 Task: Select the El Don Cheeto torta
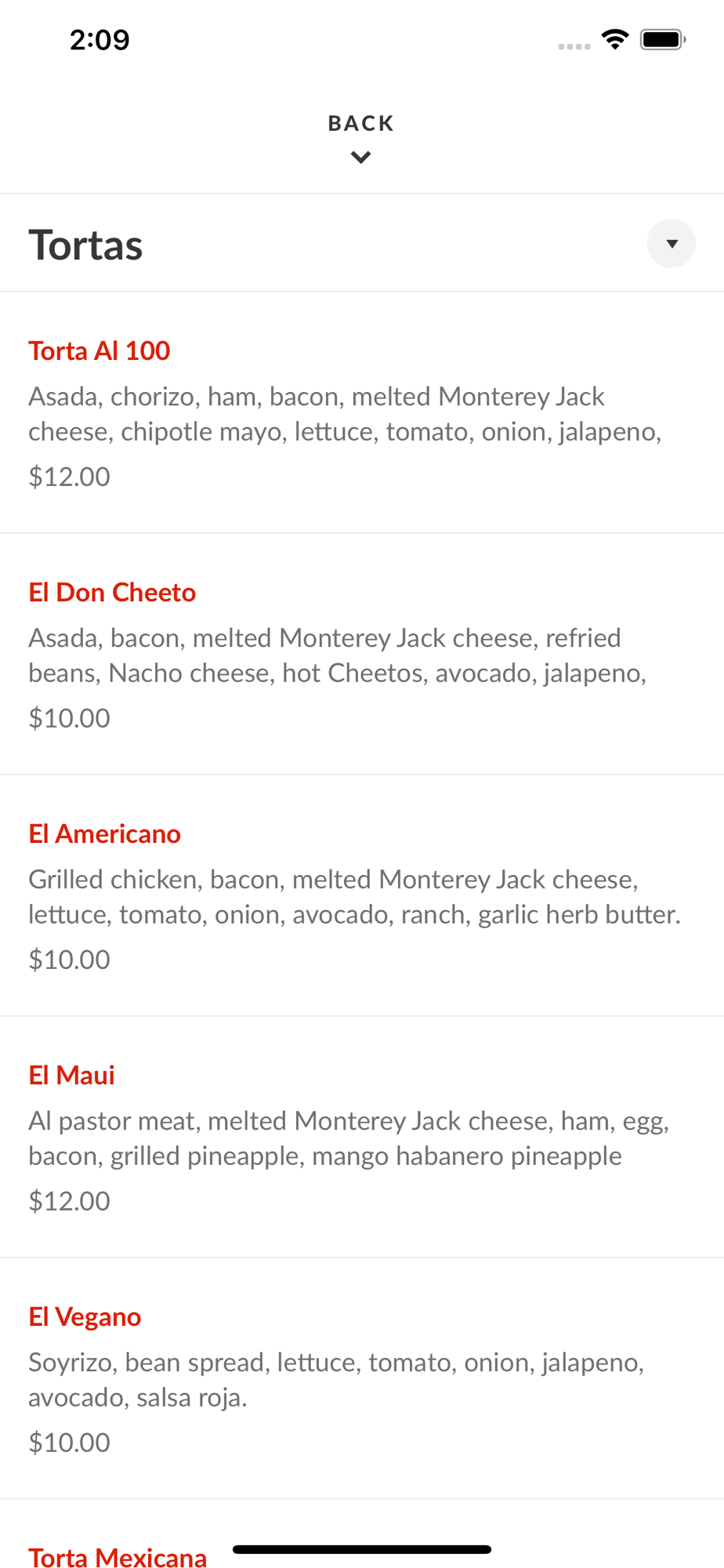pyautogui.click(x=112, y=593)
